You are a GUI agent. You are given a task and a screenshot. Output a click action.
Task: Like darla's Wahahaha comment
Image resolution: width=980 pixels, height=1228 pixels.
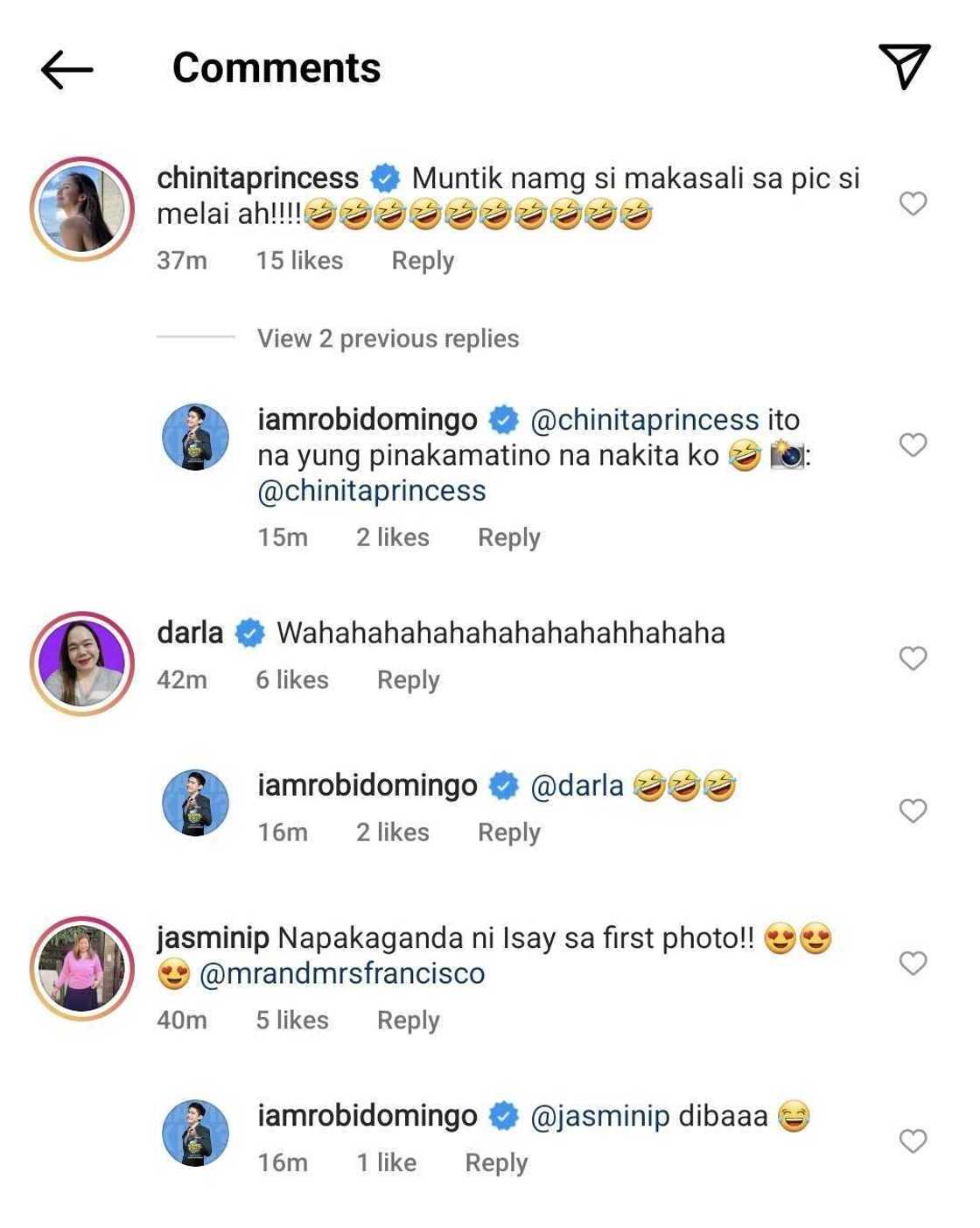(913, 658)
